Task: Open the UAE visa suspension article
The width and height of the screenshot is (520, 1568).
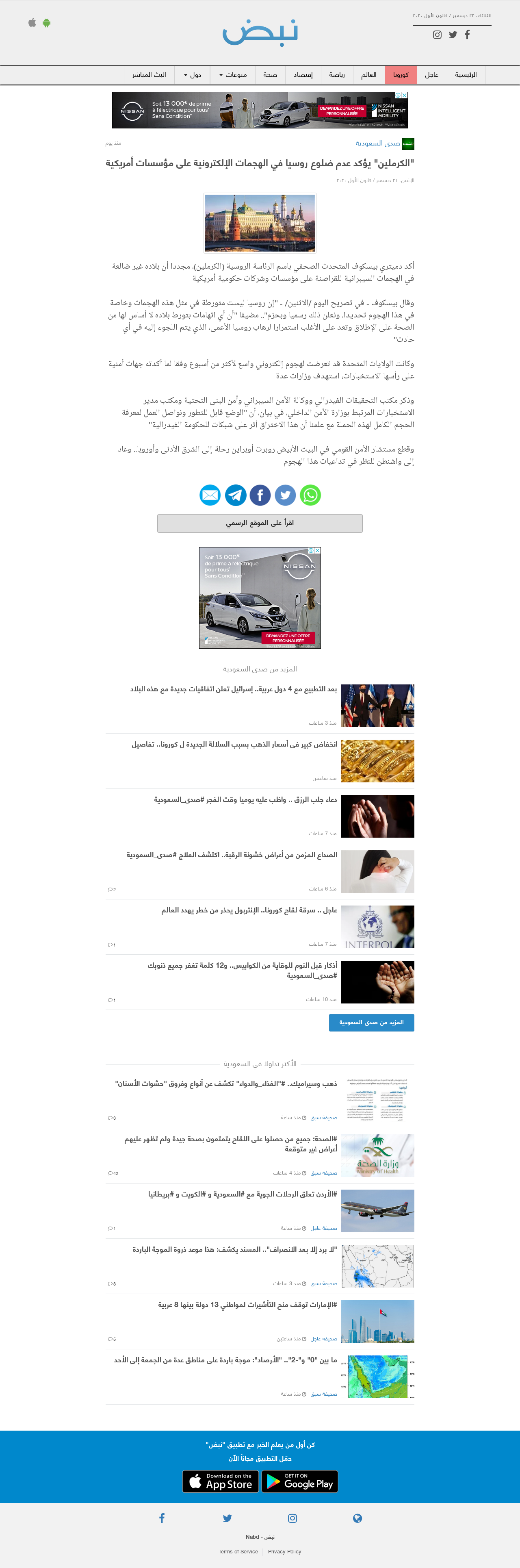Action: pos(247,1305)
